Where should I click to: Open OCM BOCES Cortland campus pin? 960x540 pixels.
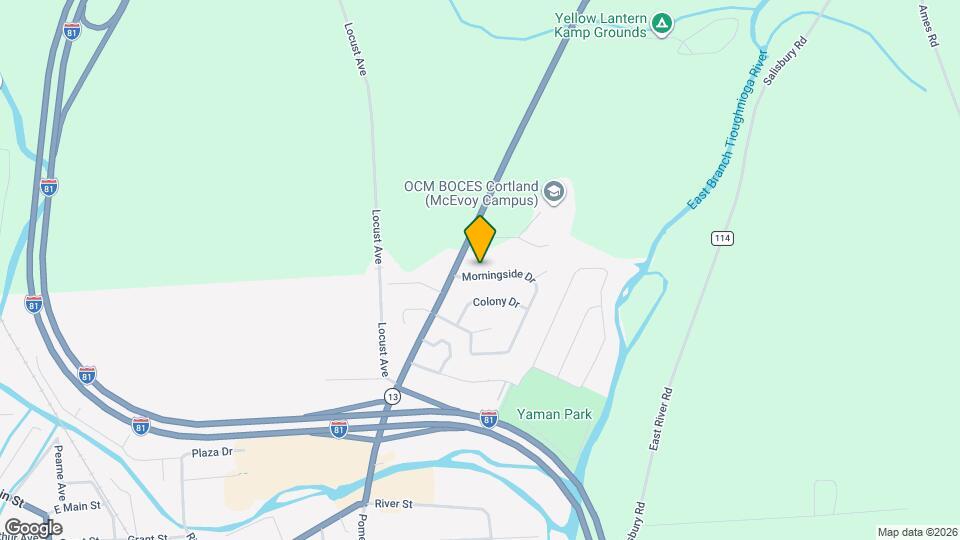point(555,190)
